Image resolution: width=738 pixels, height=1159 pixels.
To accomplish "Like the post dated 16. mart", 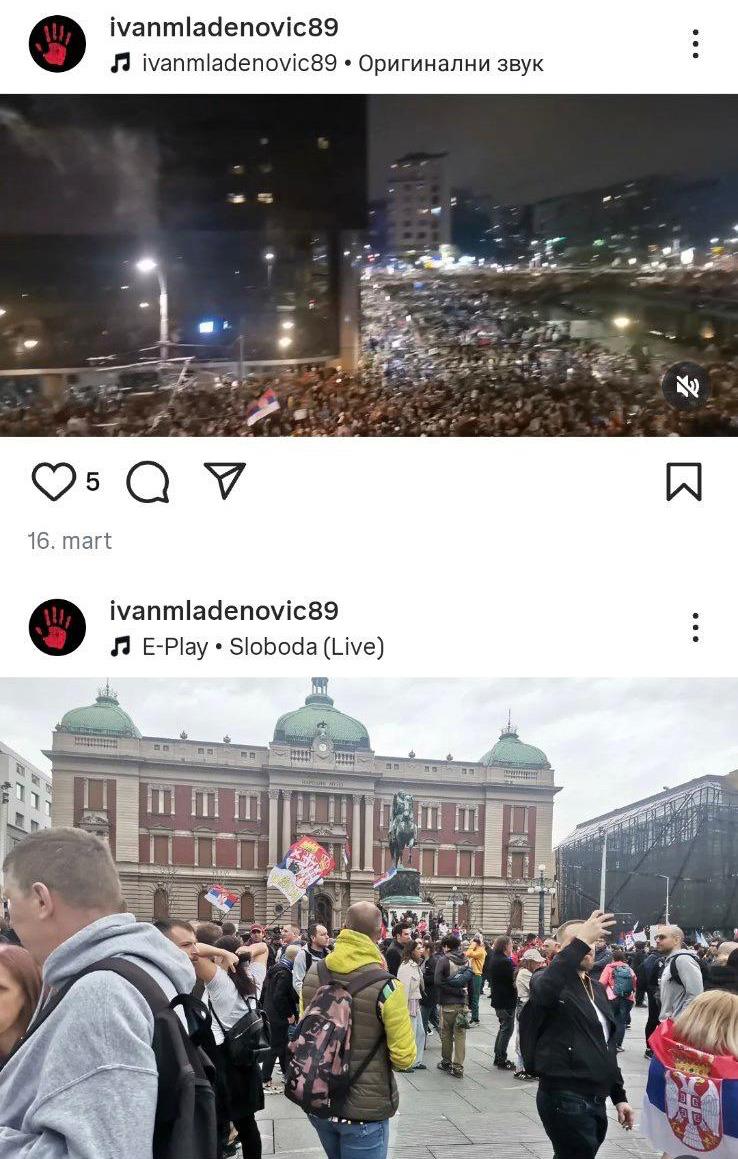I will point(53,482).
